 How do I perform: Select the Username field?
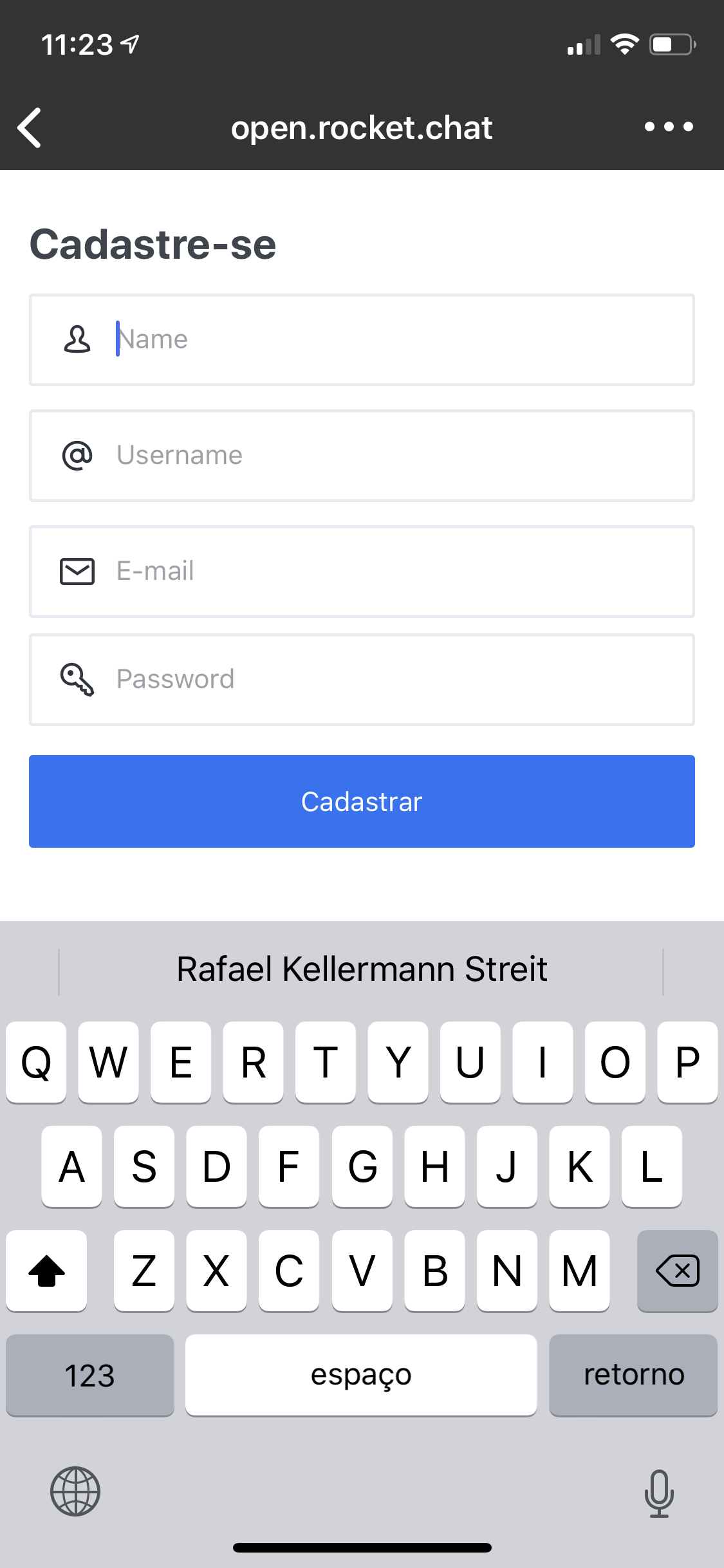362,456
